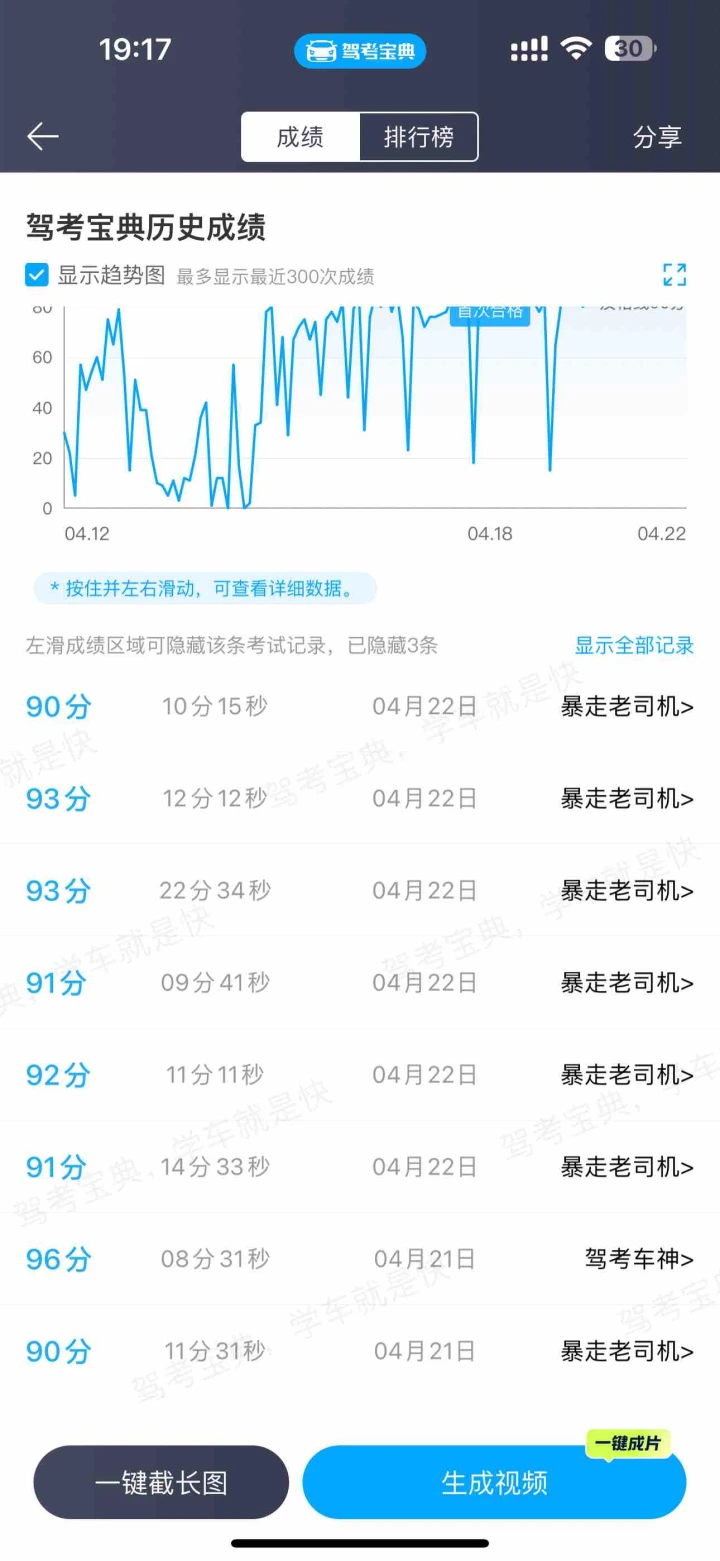
Task: Switch to the 排行榜 tab
Action: coord(418,137)
